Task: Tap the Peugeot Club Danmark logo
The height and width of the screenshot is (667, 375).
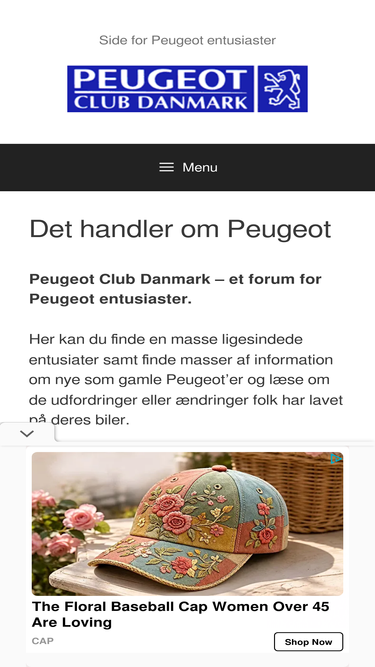Action: click(188, 88)
